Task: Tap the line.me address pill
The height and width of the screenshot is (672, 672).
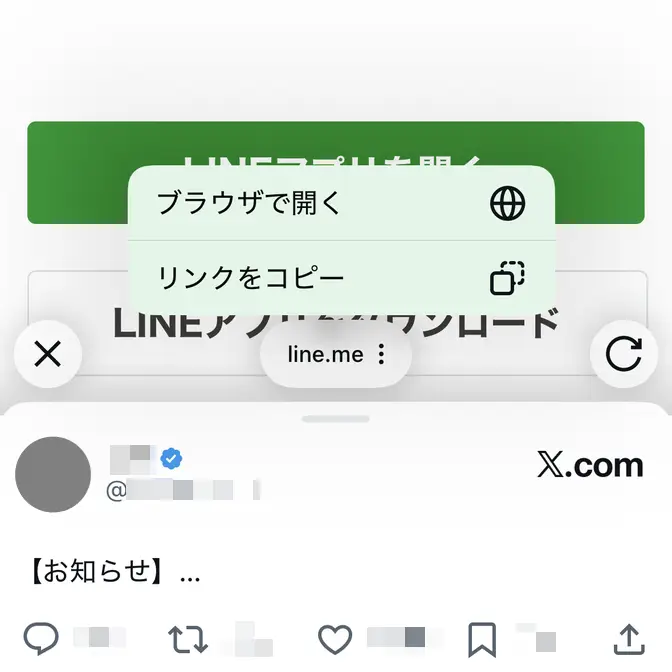Action: click(335, 354)
